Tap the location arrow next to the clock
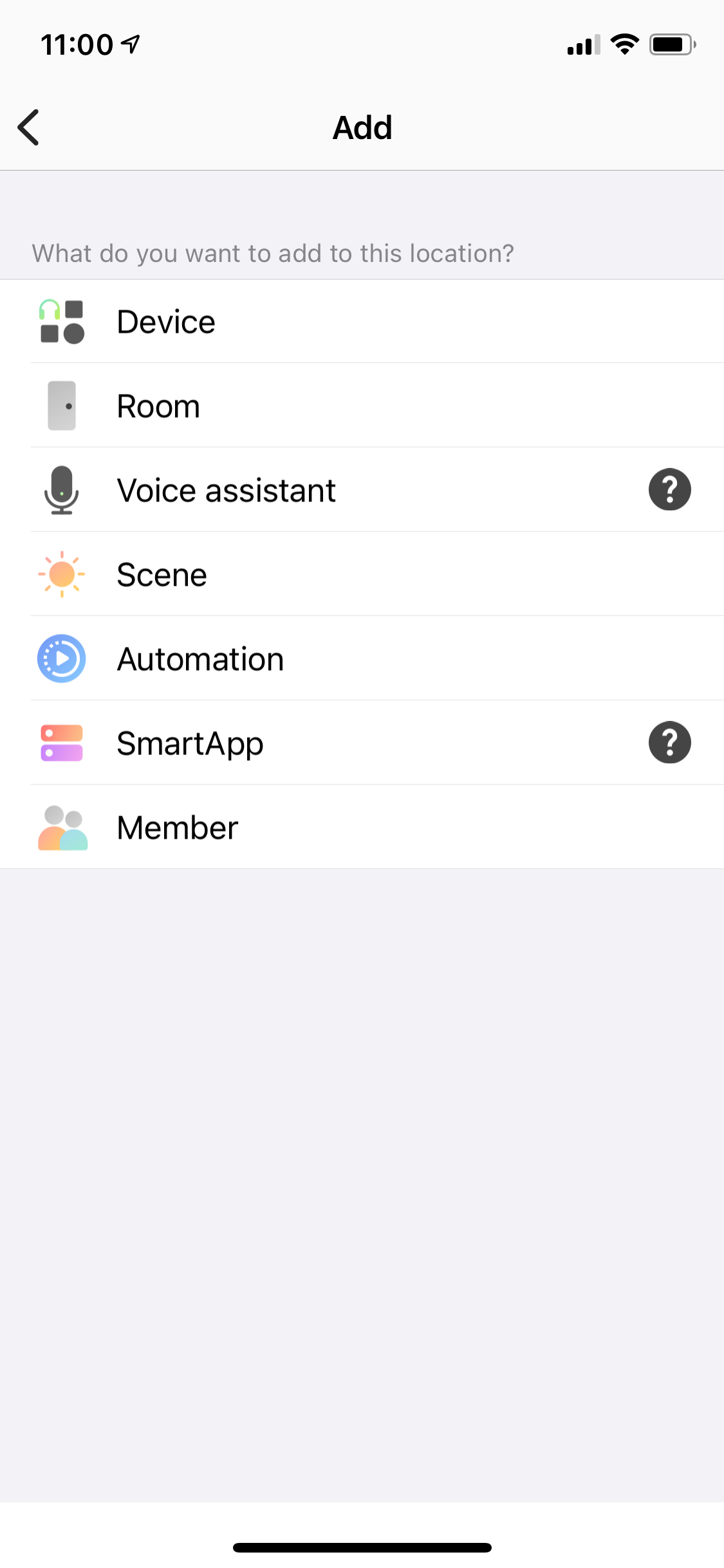The width and height of the screenshot is (724, 1568). pyautogui.click(x=129, y=42)
